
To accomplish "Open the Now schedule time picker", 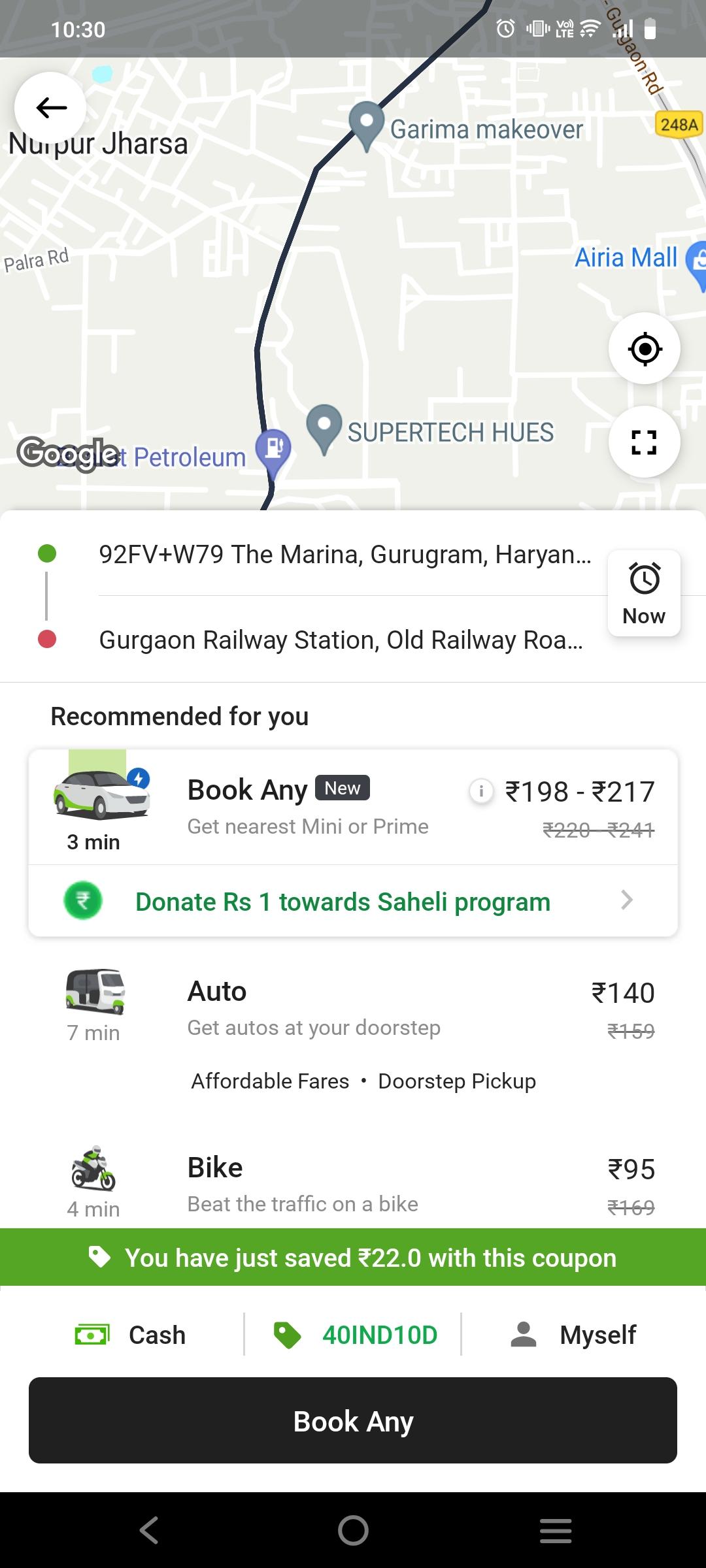I will [645, 593].
